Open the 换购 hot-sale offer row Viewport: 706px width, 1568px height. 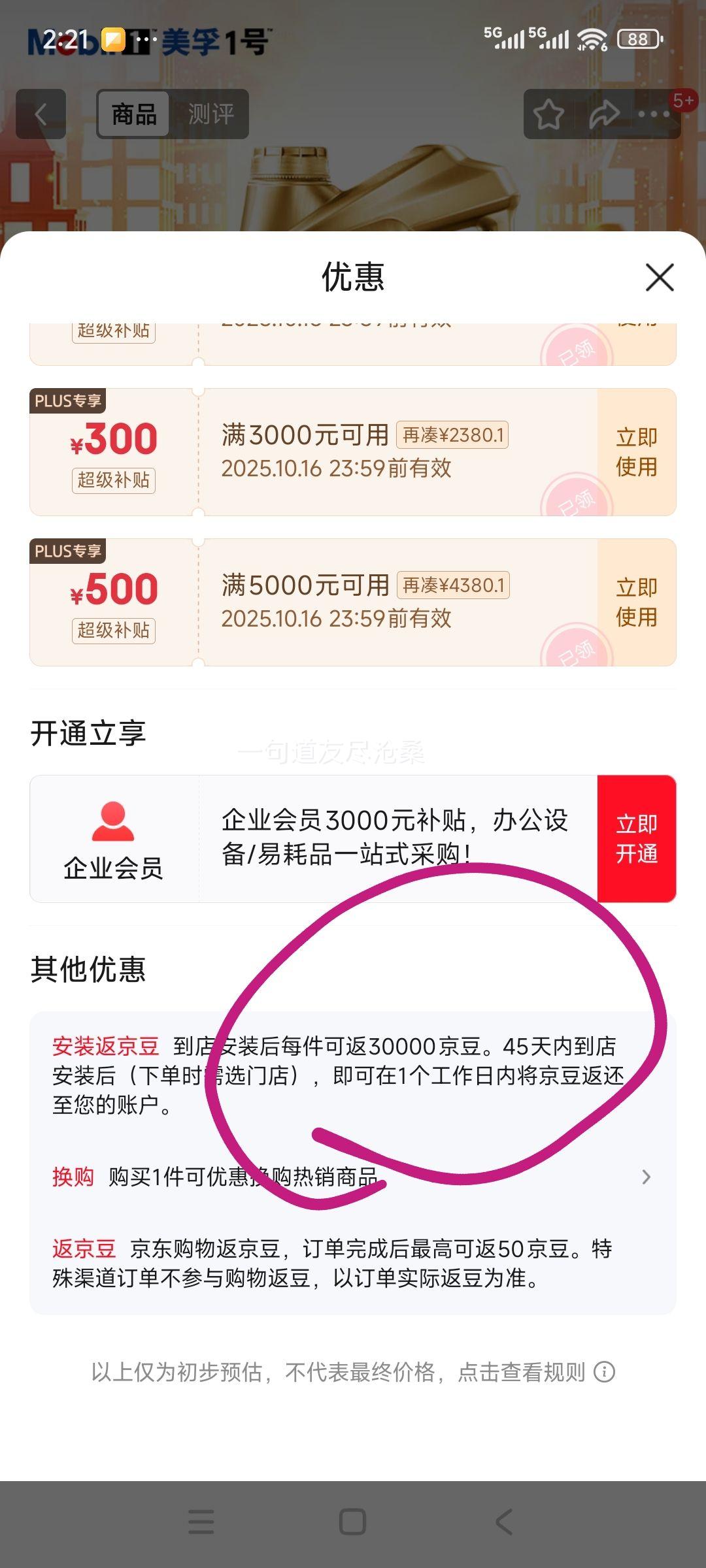[353, 1177]
